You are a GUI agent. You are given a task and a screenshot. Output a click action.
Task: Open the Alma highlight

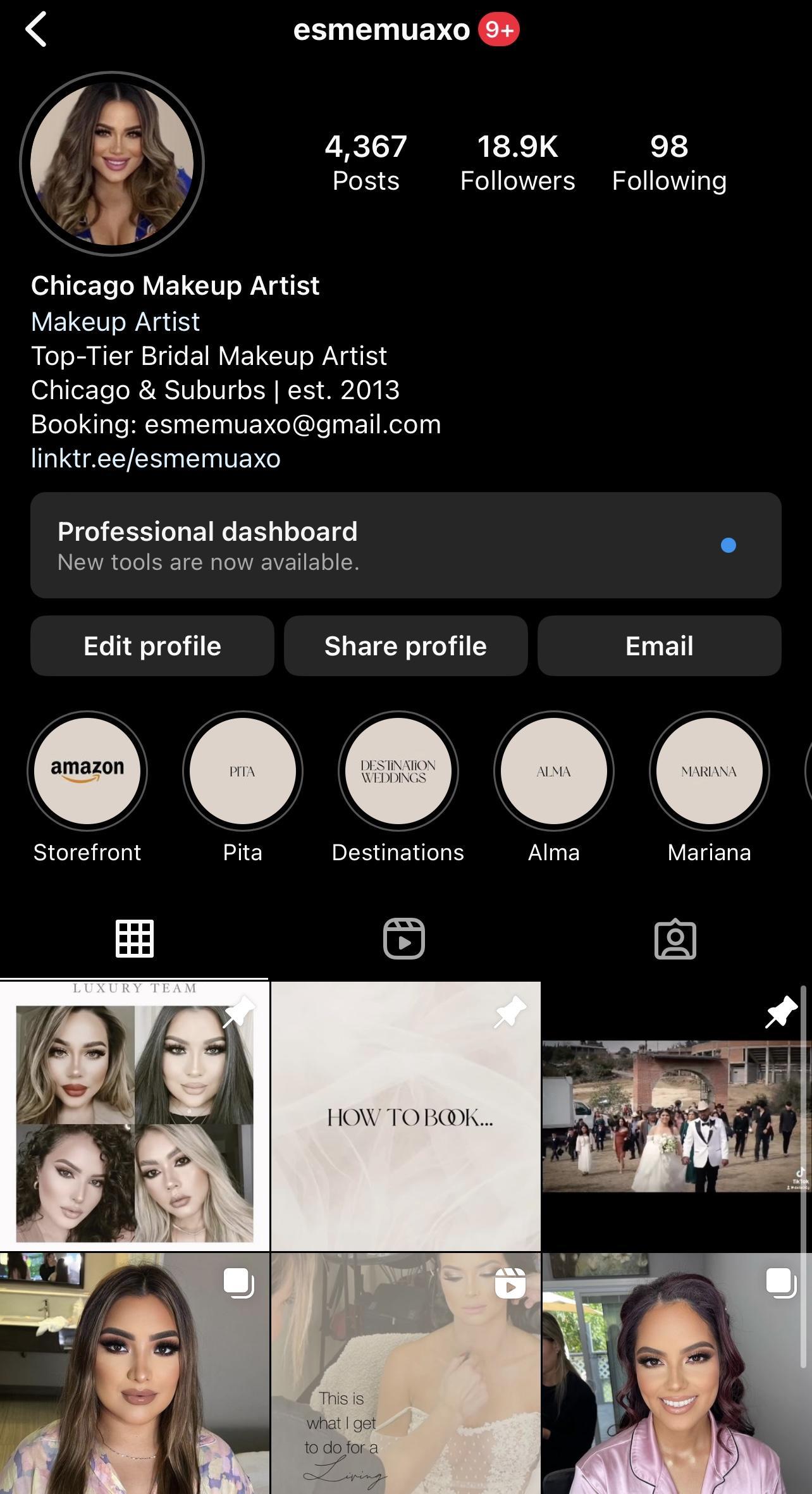553,771
